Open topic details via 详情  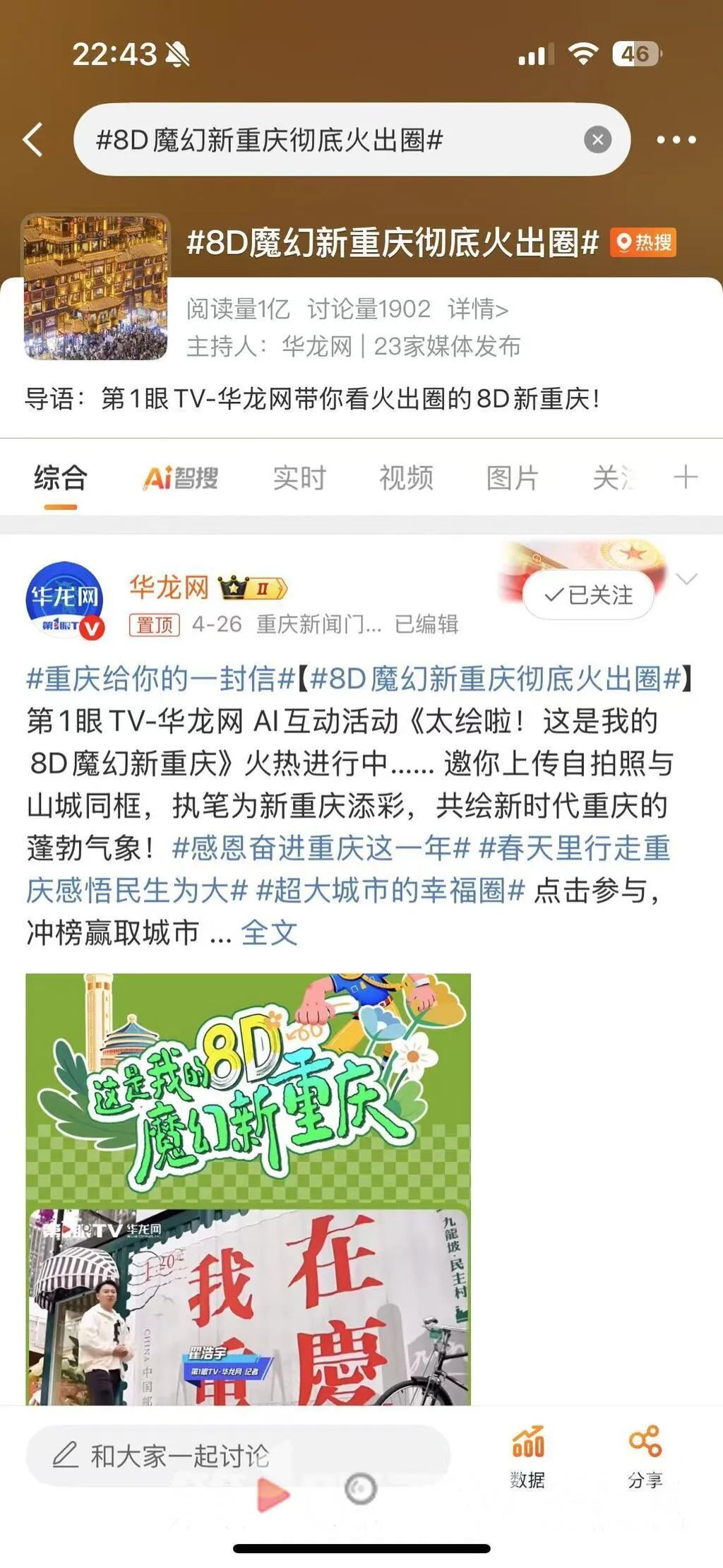tap(477, 309)
